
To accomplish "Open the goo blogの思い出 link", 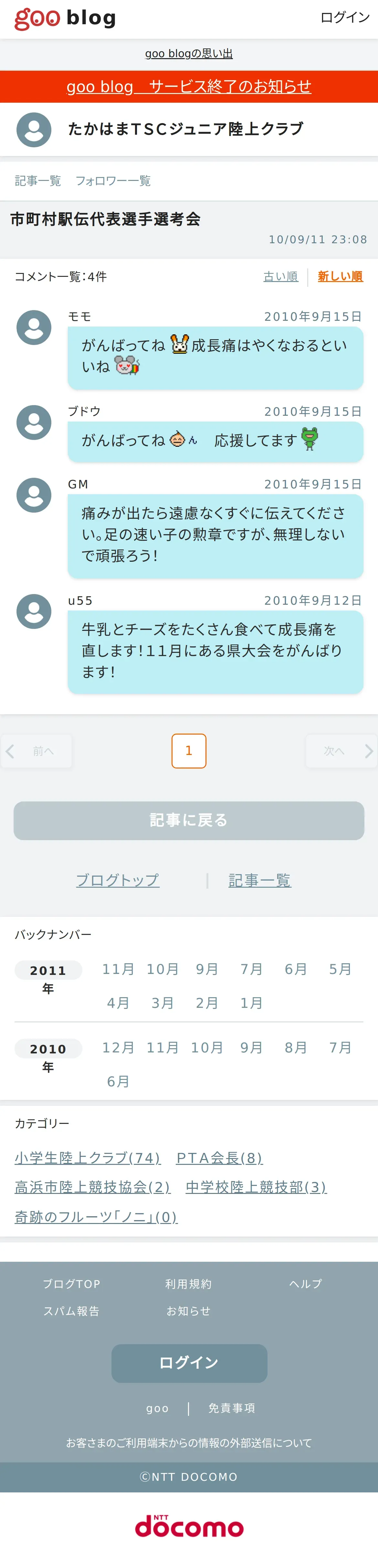I will pyautogui.click(x=189, y=54).
